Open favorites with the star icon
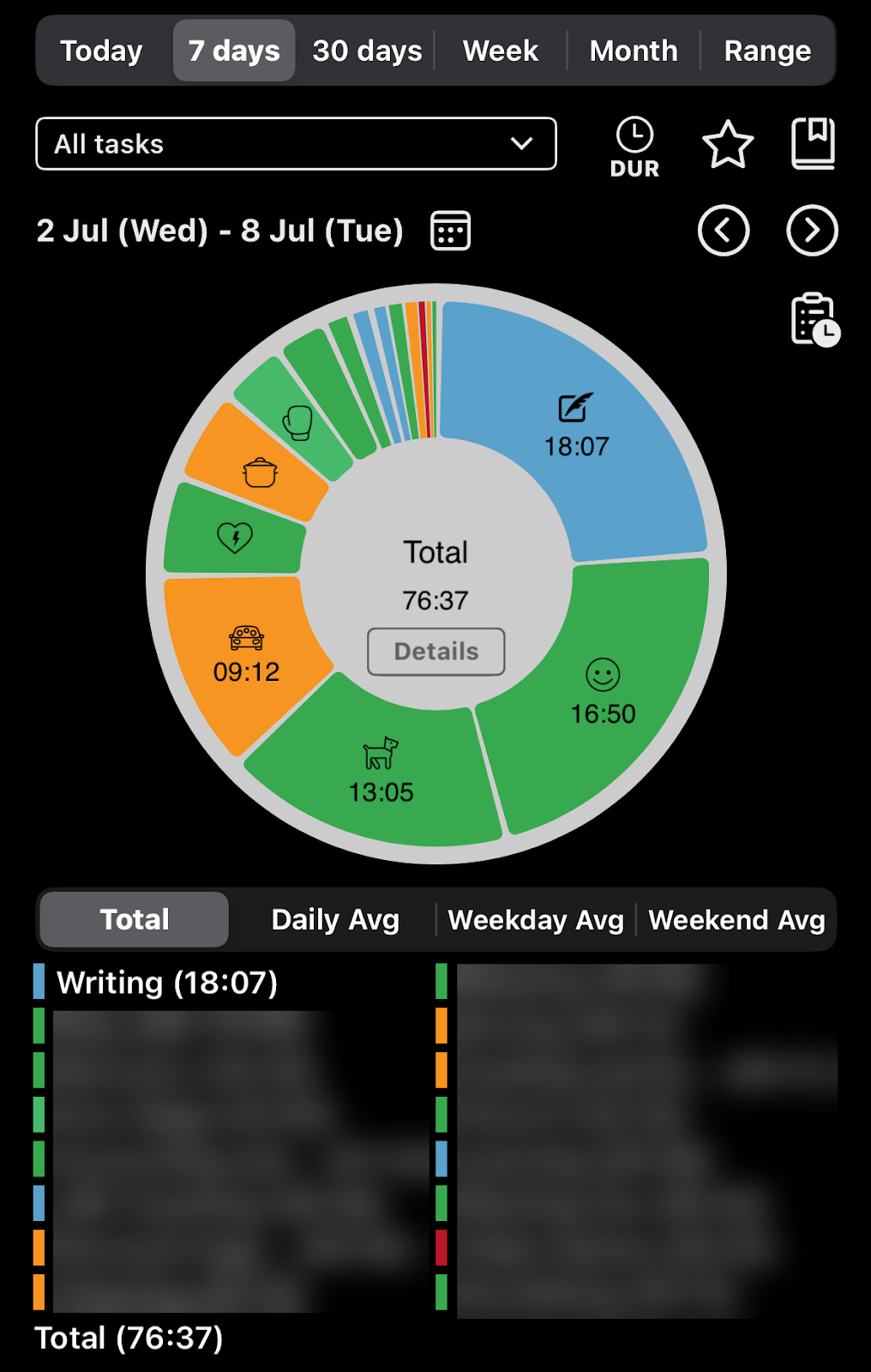Image resolution: width=871 pixels, height=1372 pixels. pos(727,144)
